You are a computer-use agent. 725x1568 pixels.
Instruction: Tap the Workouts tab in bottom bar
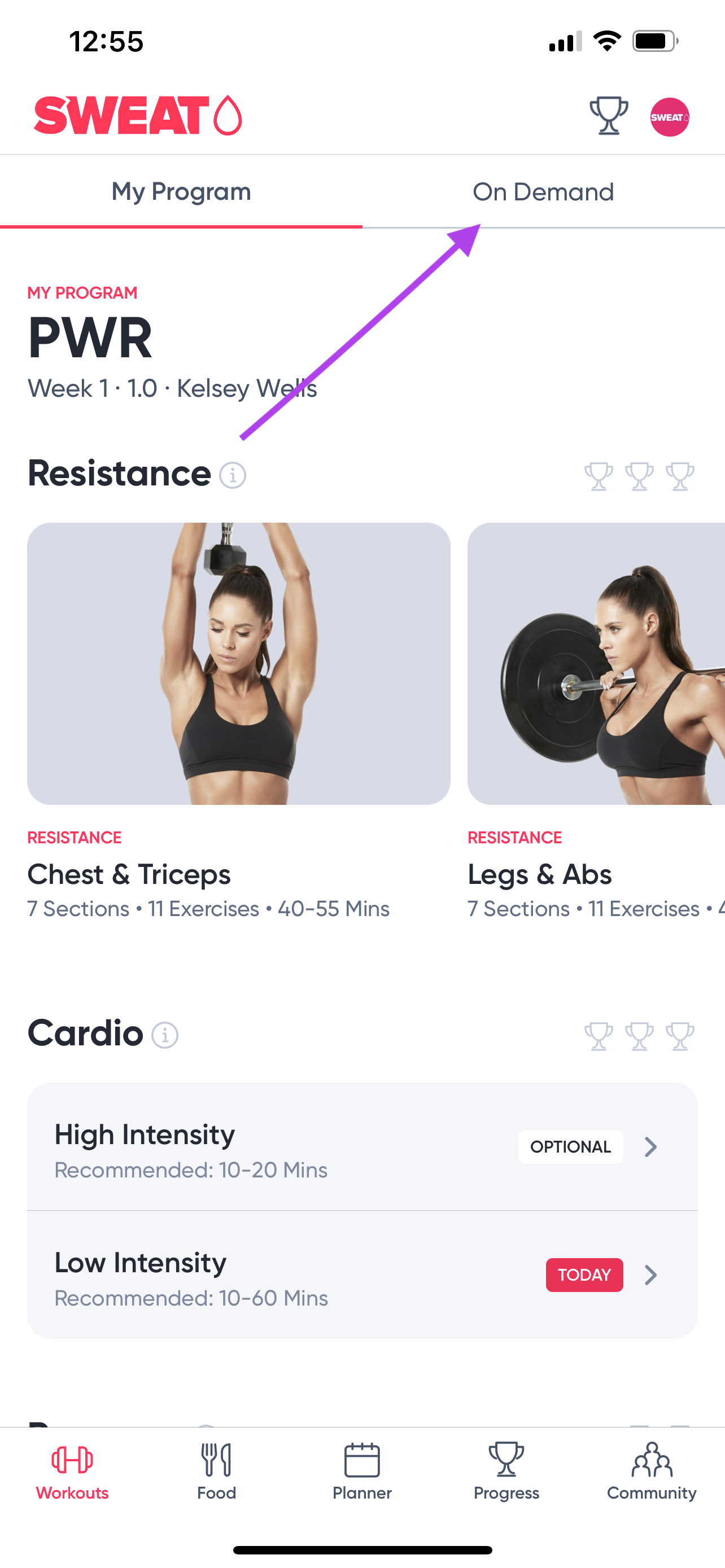pyautogui.click(x=72, y=1471)
